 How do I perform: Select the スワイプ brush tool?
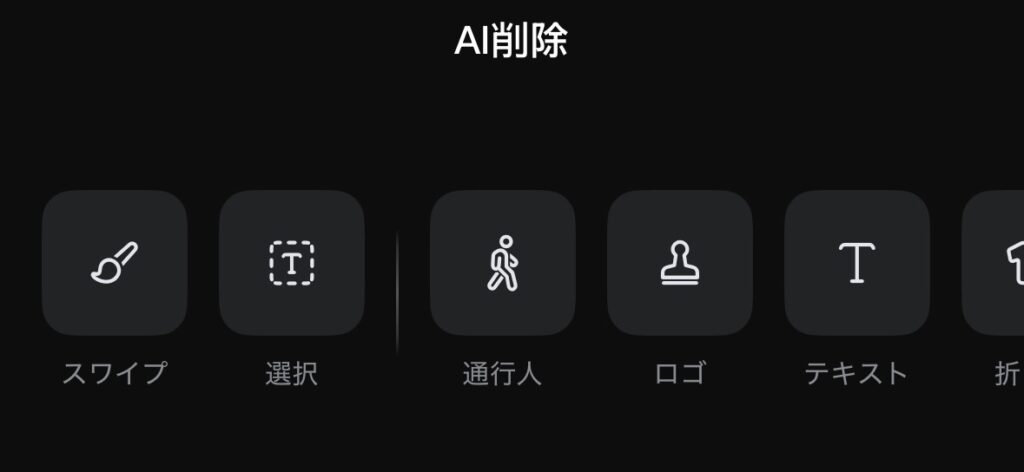click(x=114, y=263)
